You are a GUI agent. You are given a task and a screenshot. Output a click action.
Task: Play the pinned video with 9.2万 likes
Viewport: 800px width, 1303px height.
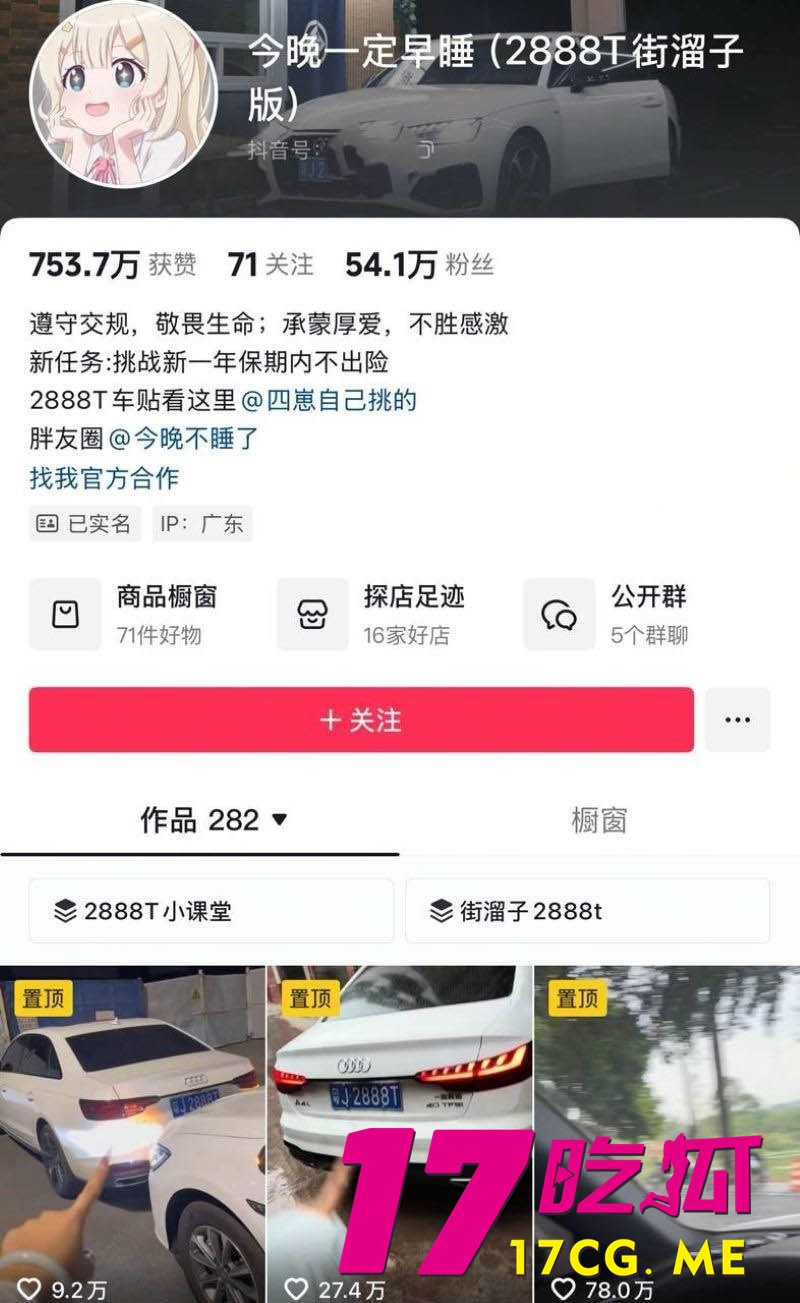(x=132, y=1130)
